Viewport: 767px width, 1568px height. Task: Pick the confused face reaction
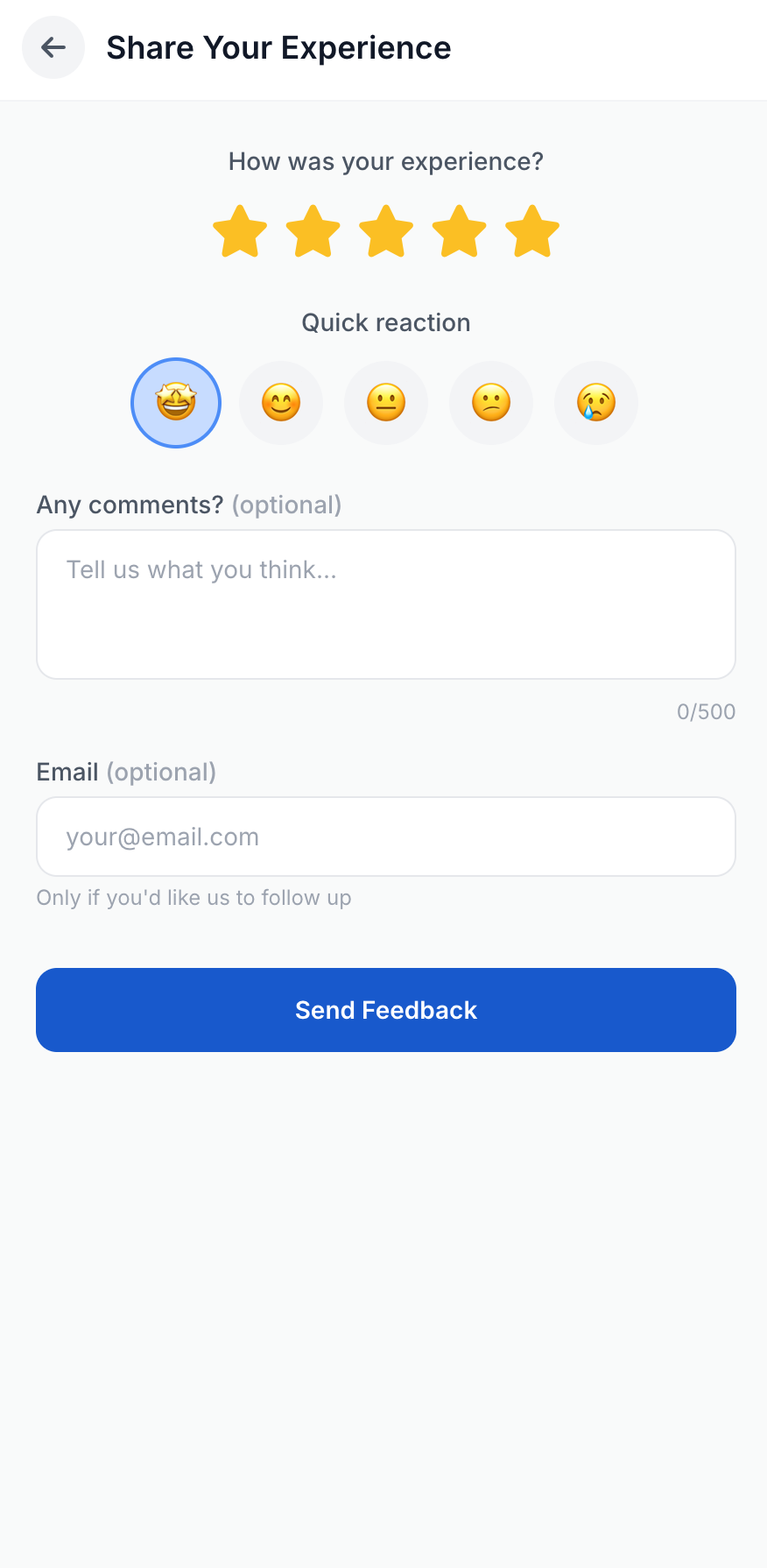[491, 403]
